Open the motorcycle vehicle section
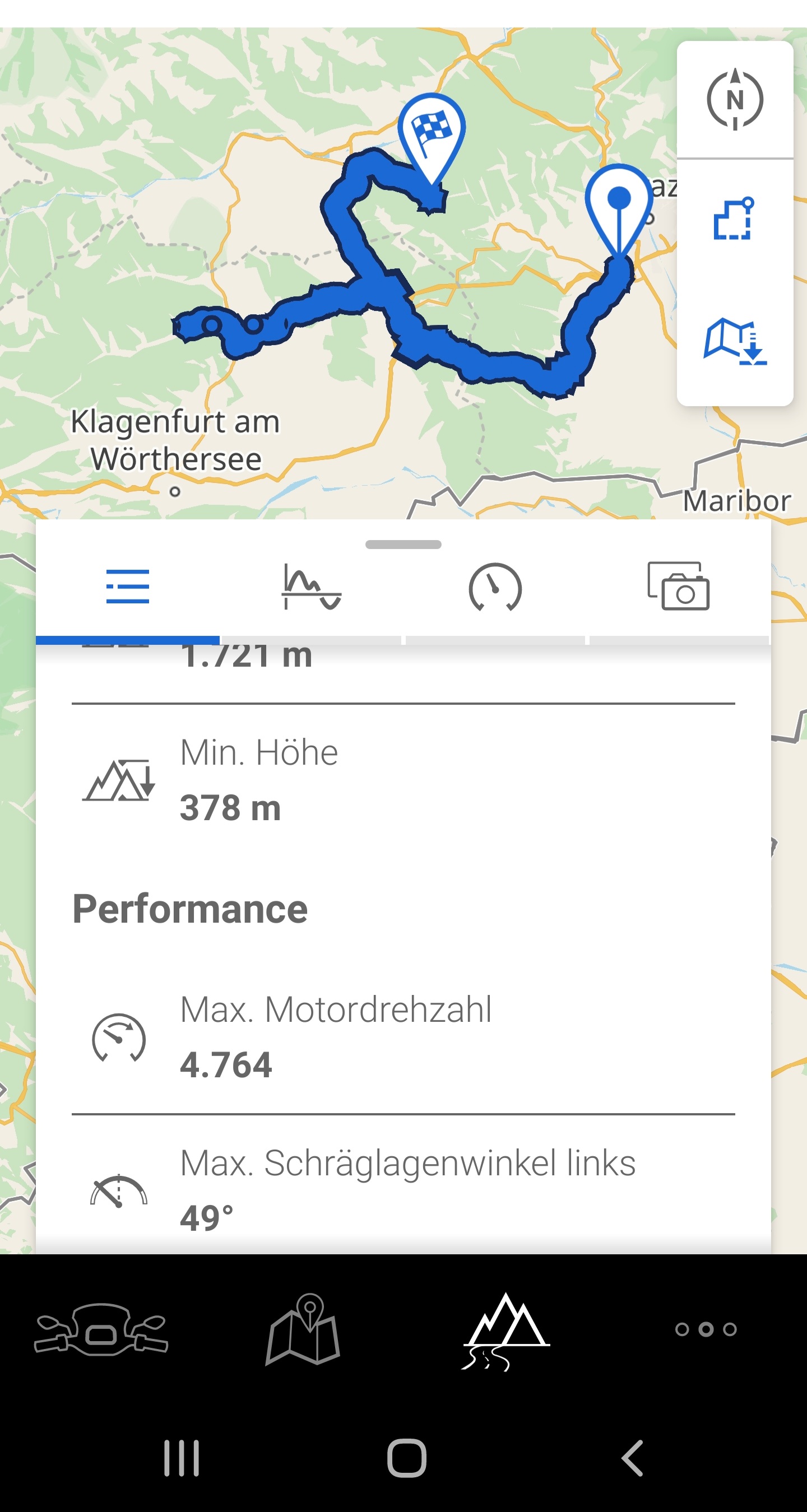The height and width of the screenshot is (1512, 807). 101,1329
